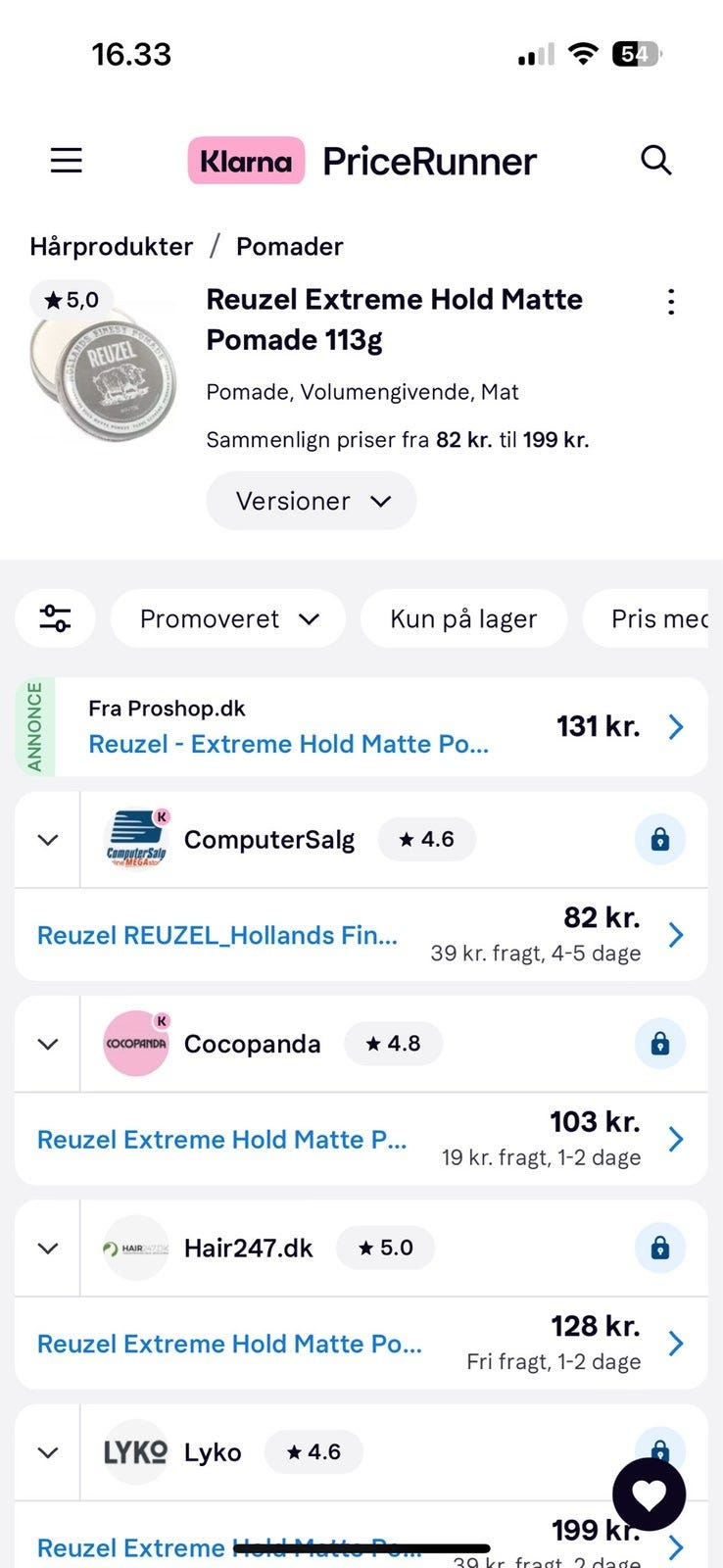Open the hamburger menu
The height and width of the screenshot is (1568, 723).
coord(67,160)
